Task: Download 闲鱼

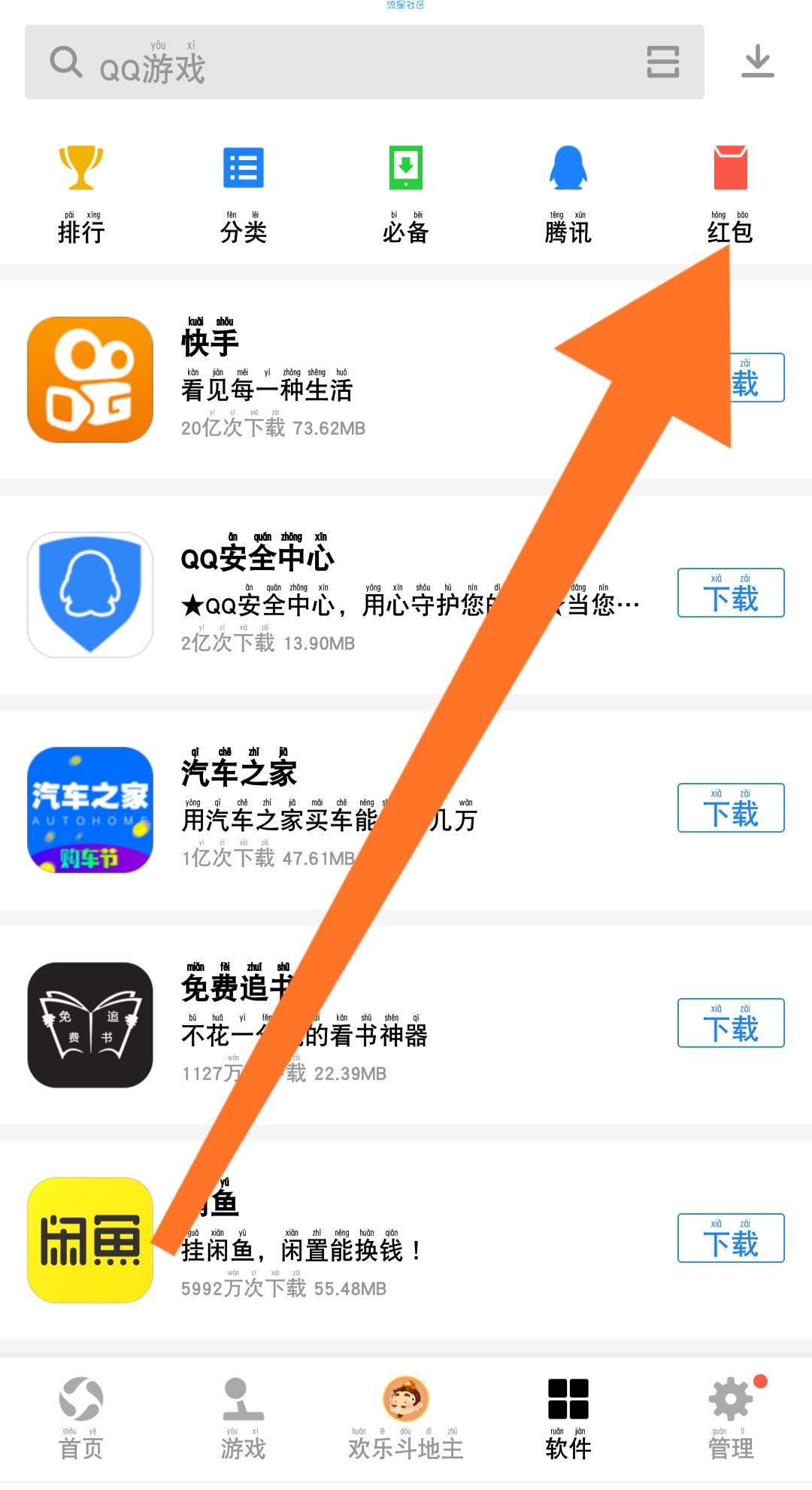Action: (731, 1238)
